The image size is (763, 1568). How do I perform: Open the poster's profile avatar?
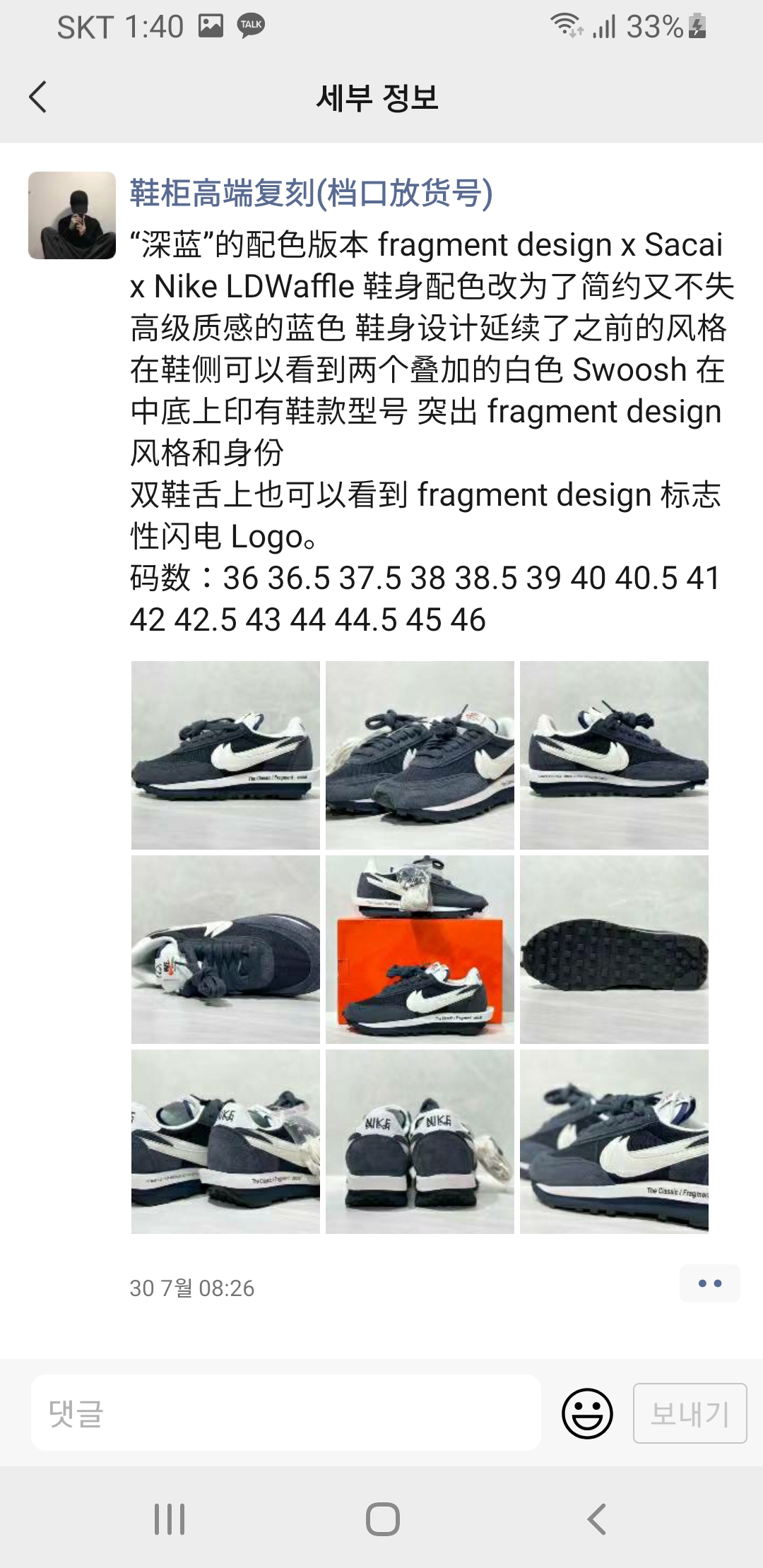[x=72, y=215]
